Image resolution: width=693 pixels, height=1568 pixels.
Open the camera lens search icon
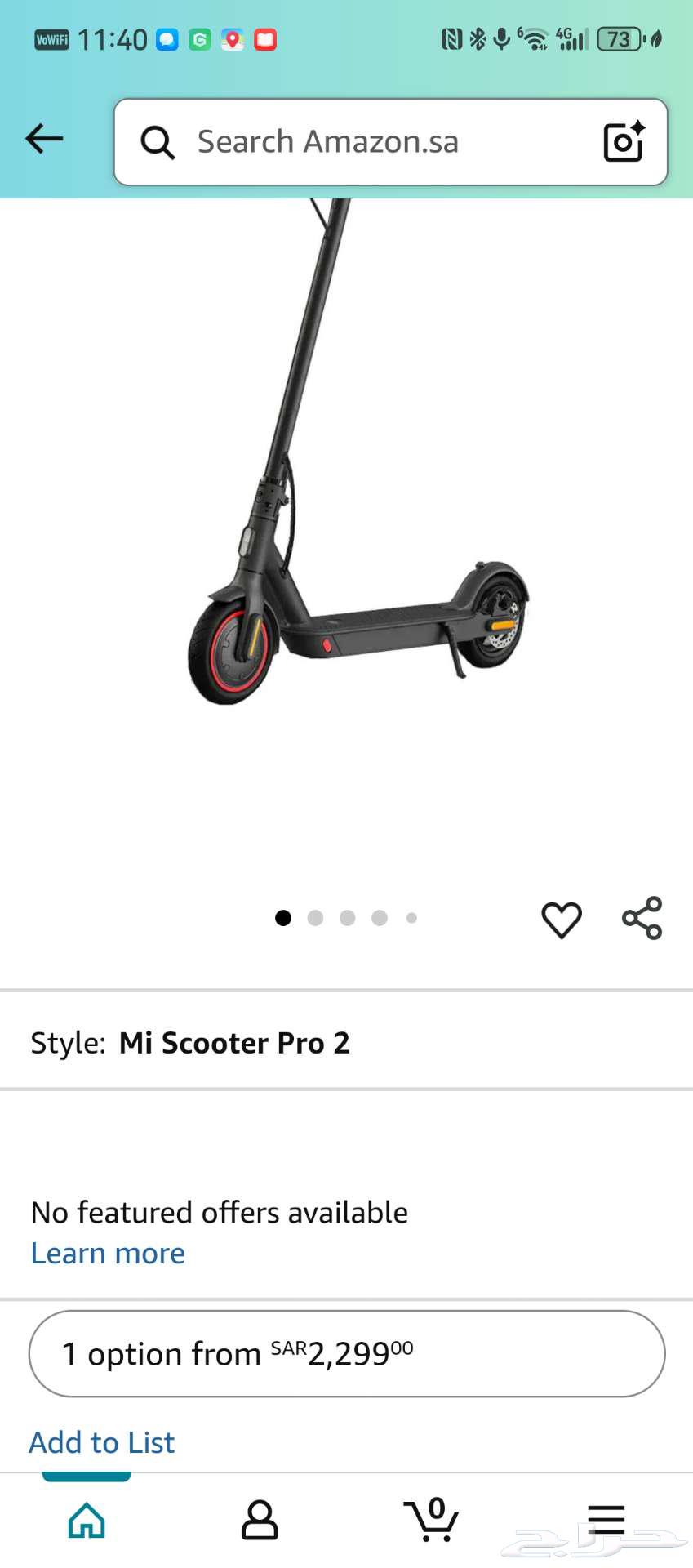pos(624,142)
